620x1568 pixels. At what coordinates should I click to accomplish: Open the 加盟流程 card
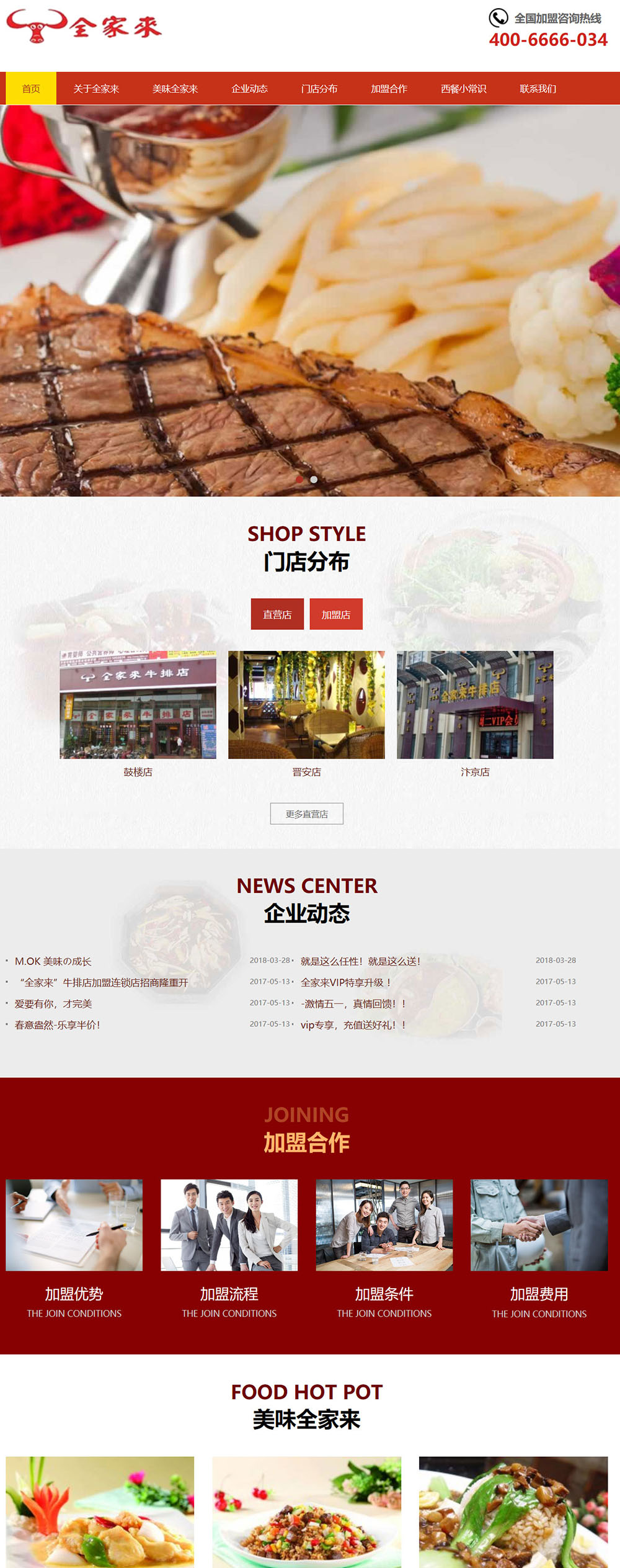[229, 1225]
